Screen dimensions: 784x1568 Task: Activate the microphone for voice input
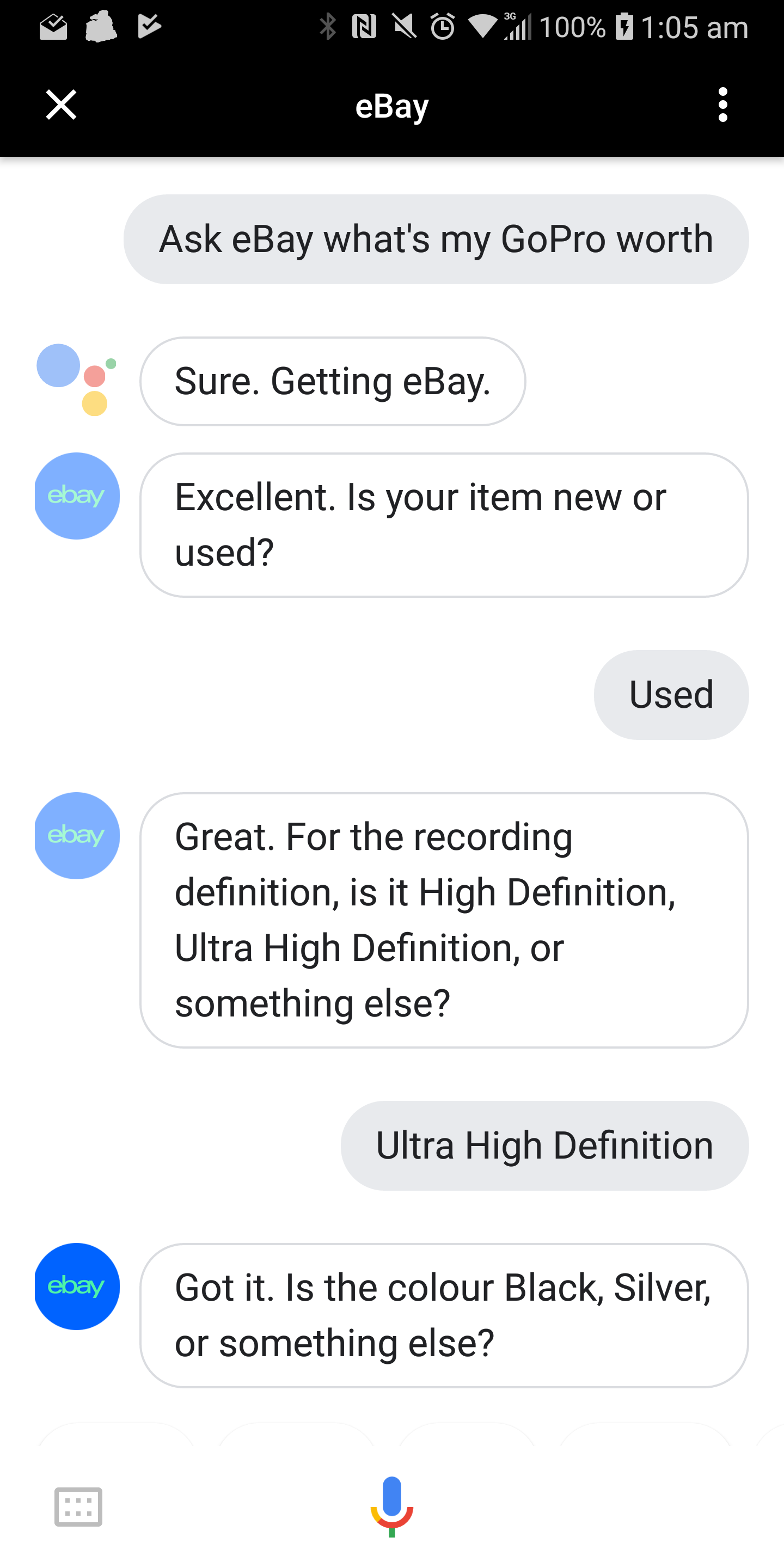(392, 1506)
